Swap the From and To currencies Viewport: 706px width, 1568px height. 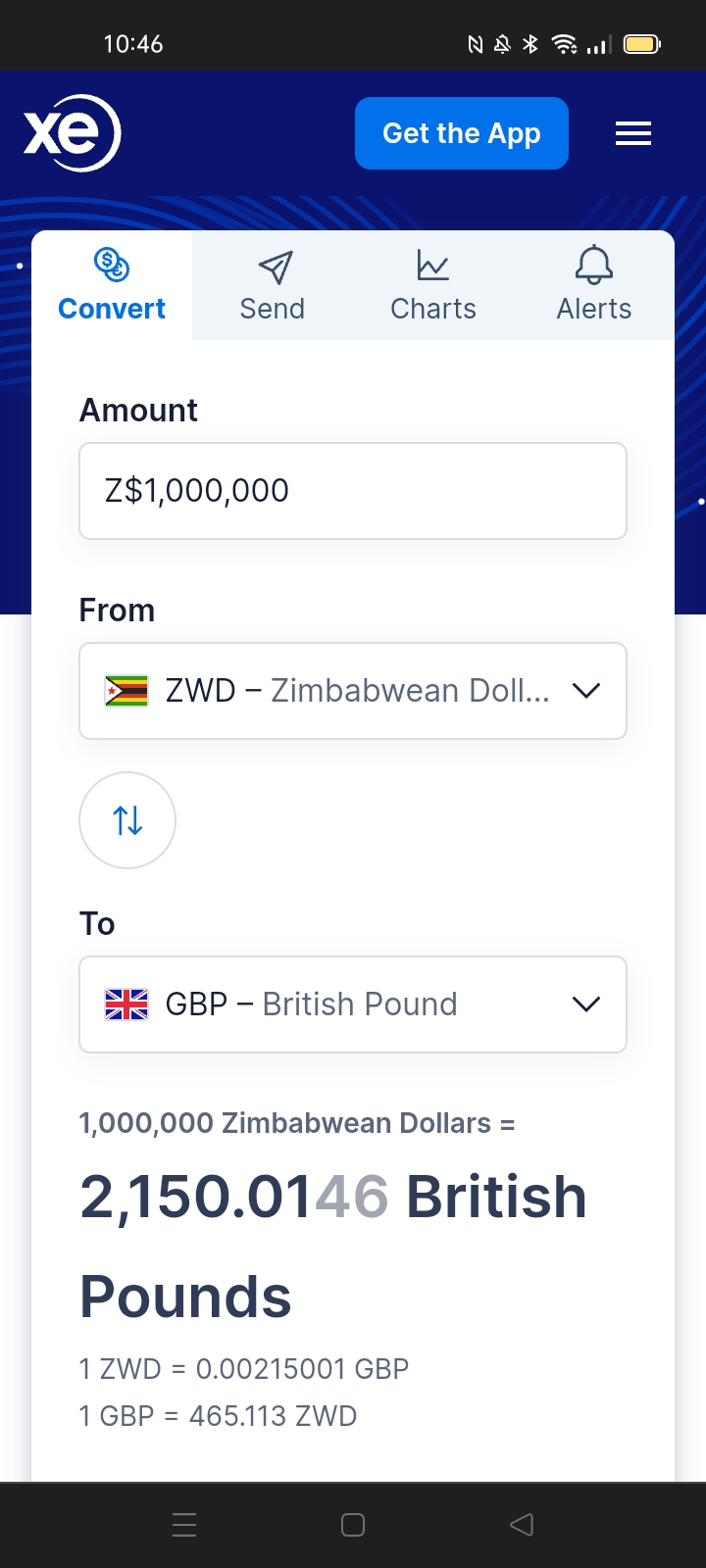(x=127, y=820)
